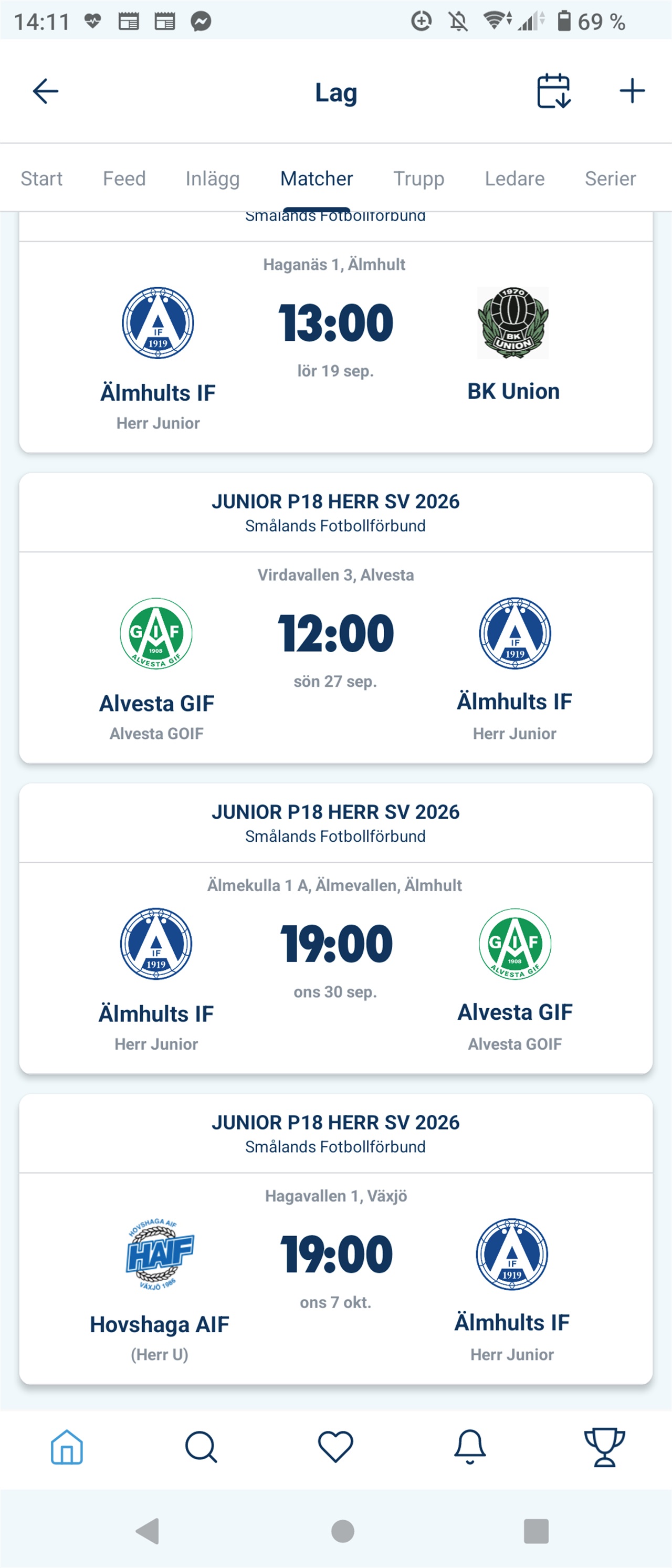The image size is (672, 1568).
Task: Tap the plus icon in header
Action: (632, 91)
